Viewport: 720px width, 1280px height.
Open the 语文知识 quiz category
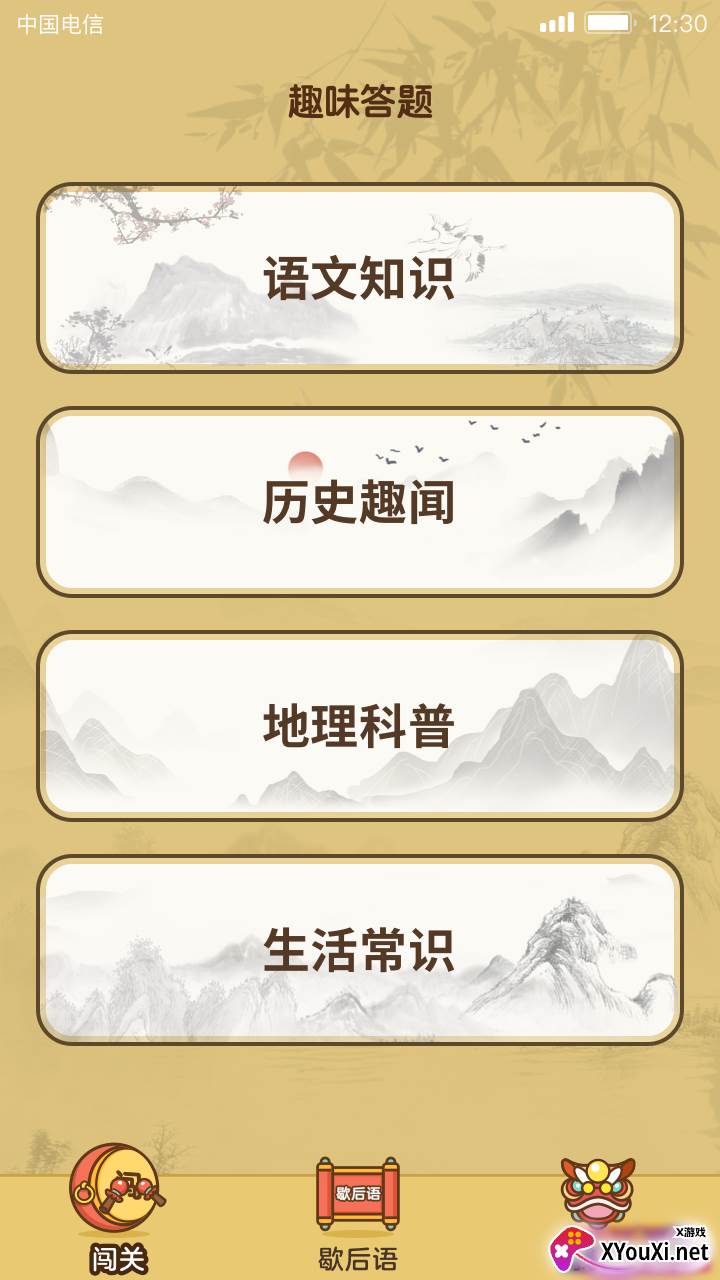pyautogui.click(x=360, y=278)
